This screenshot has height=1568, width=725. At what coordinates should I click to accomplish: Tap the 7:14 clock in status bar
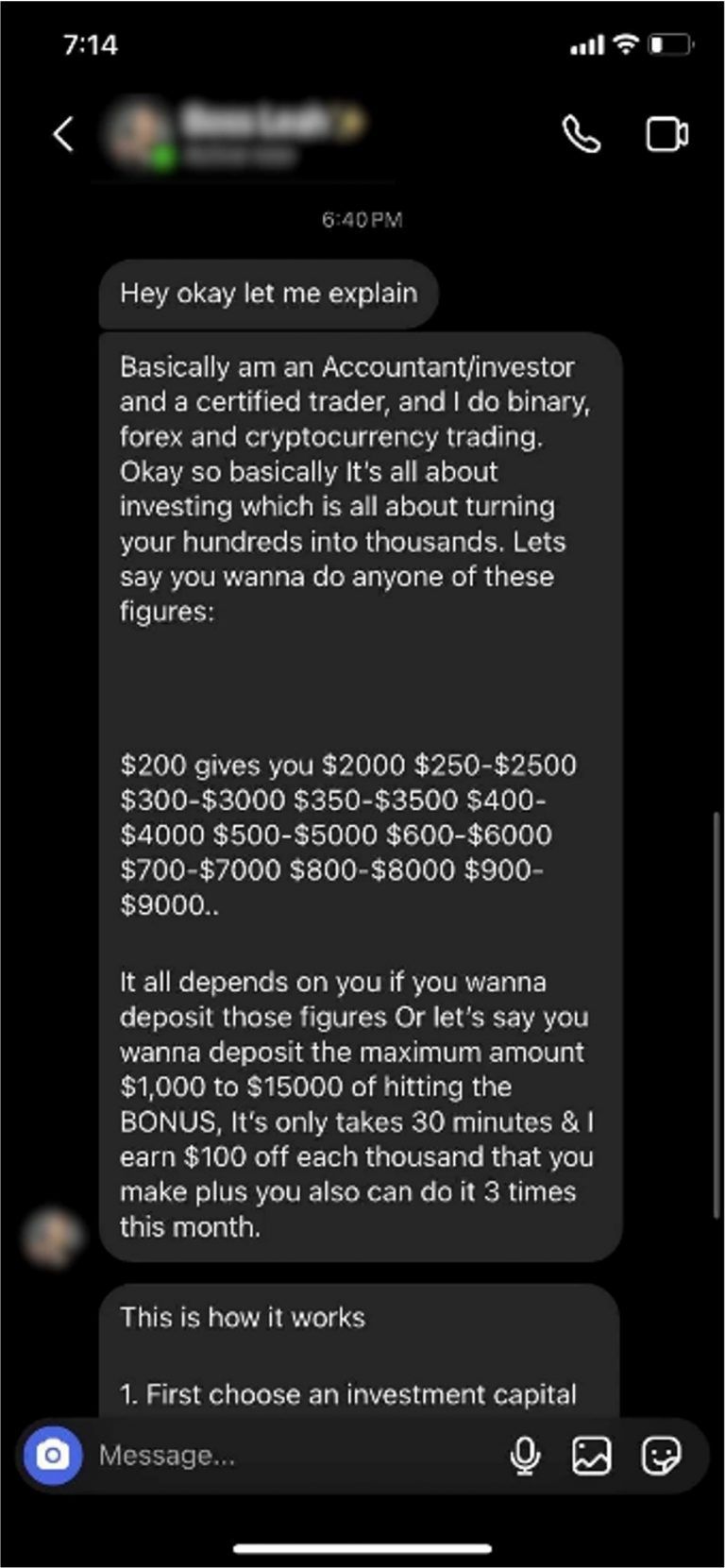pos(90,43)
